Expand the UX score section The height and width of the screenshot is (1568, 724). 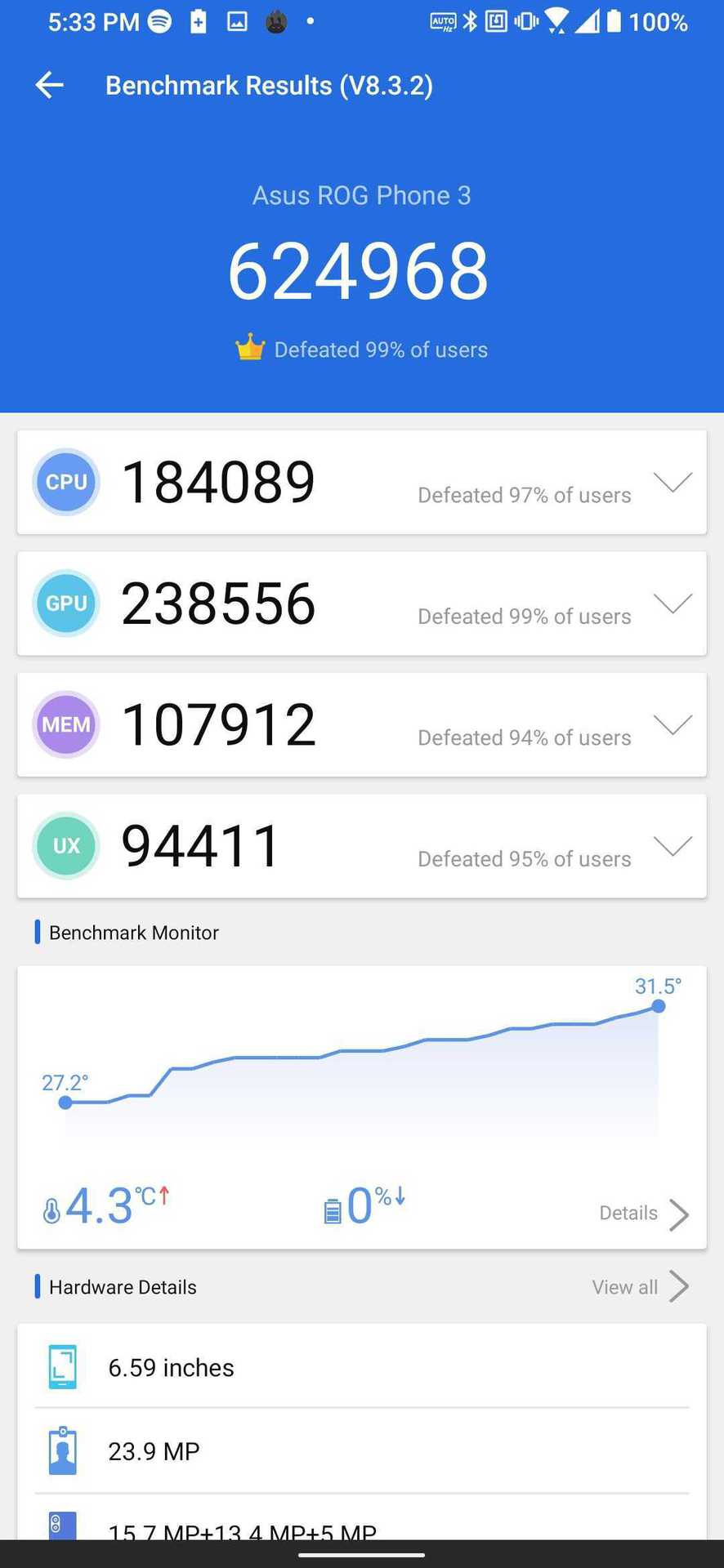[673, 846]
